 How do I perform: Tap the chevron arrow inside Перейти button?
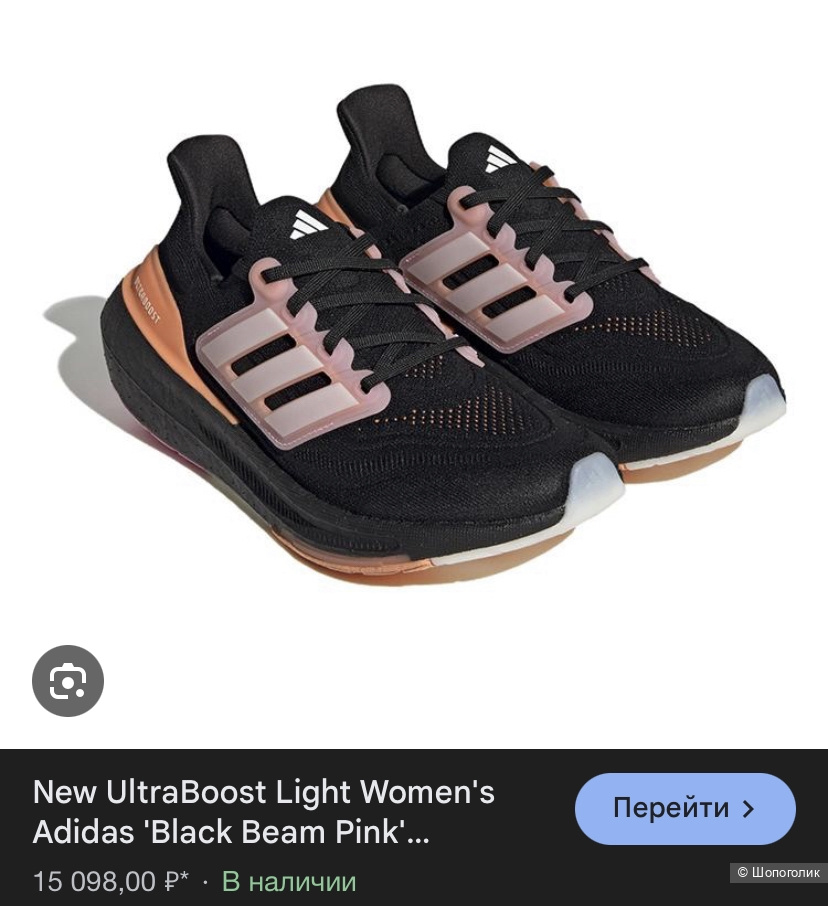point(748,809)
